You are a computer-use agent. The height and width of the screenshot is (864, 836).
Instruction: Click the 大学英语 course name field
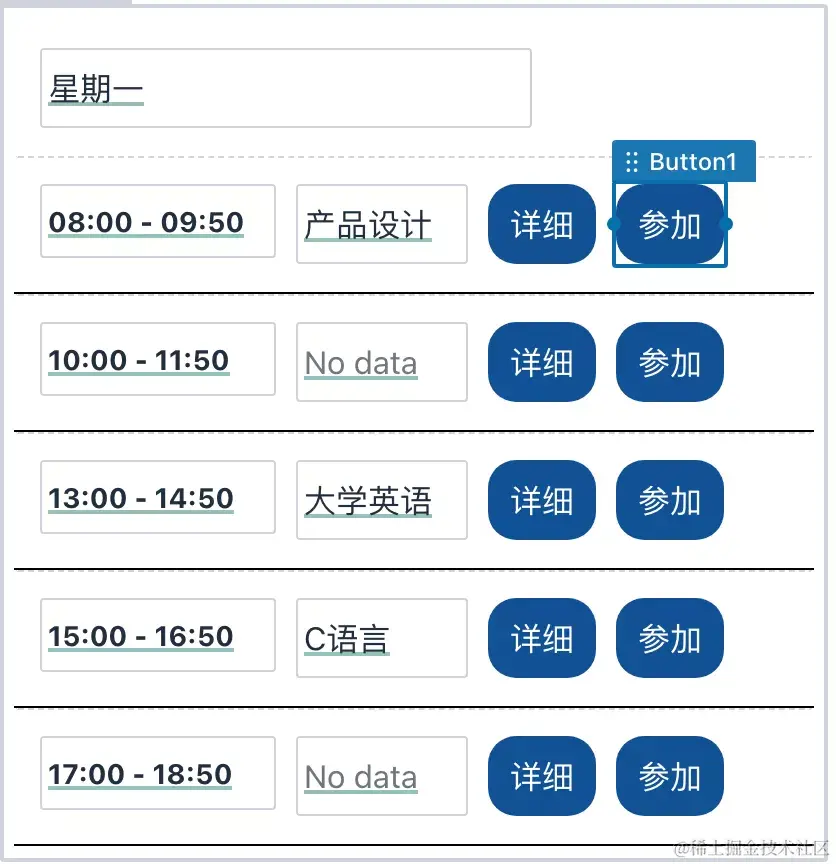click(x=381, y=500)
